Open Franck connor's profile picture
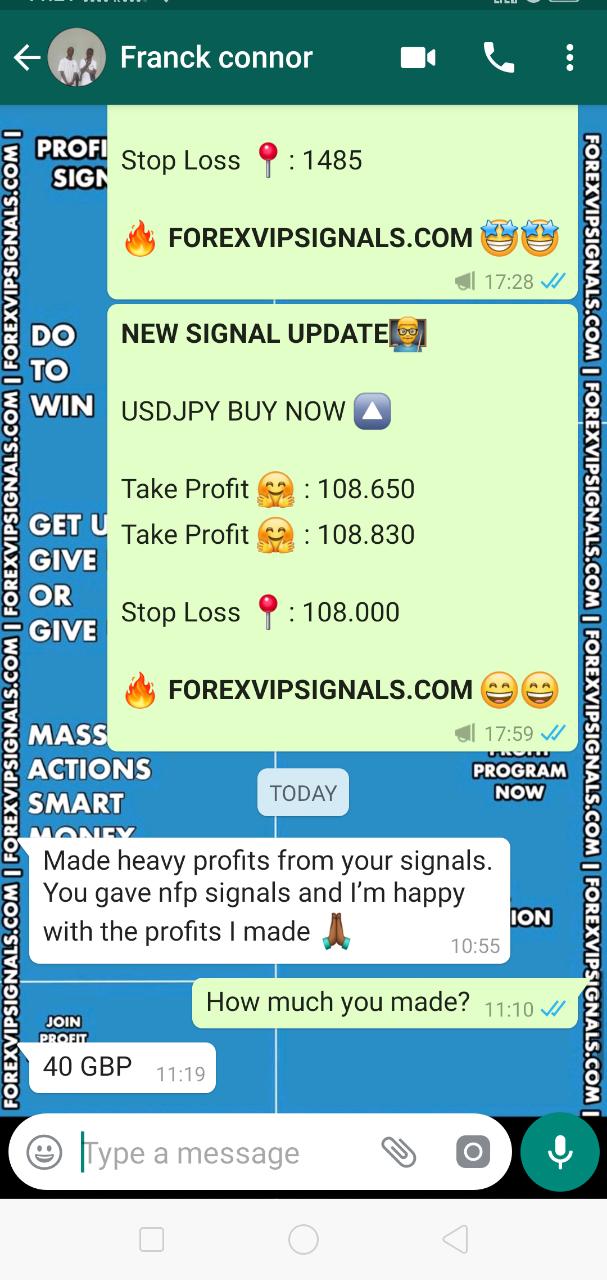The width and height of the screenshot is (607, 1280). (77, 58)
